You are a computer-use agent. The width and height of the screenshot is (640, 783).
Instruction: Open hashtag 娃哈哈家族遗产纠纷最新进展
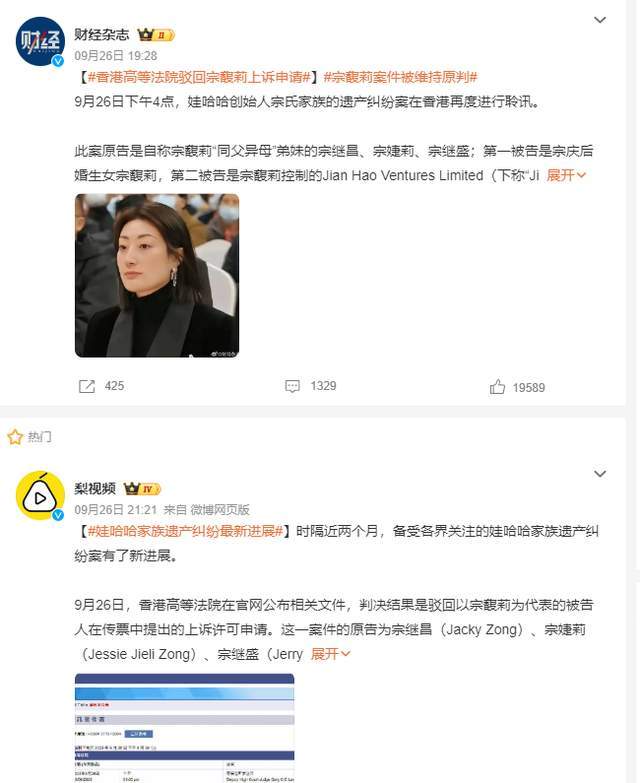click(x=185, y=531)
